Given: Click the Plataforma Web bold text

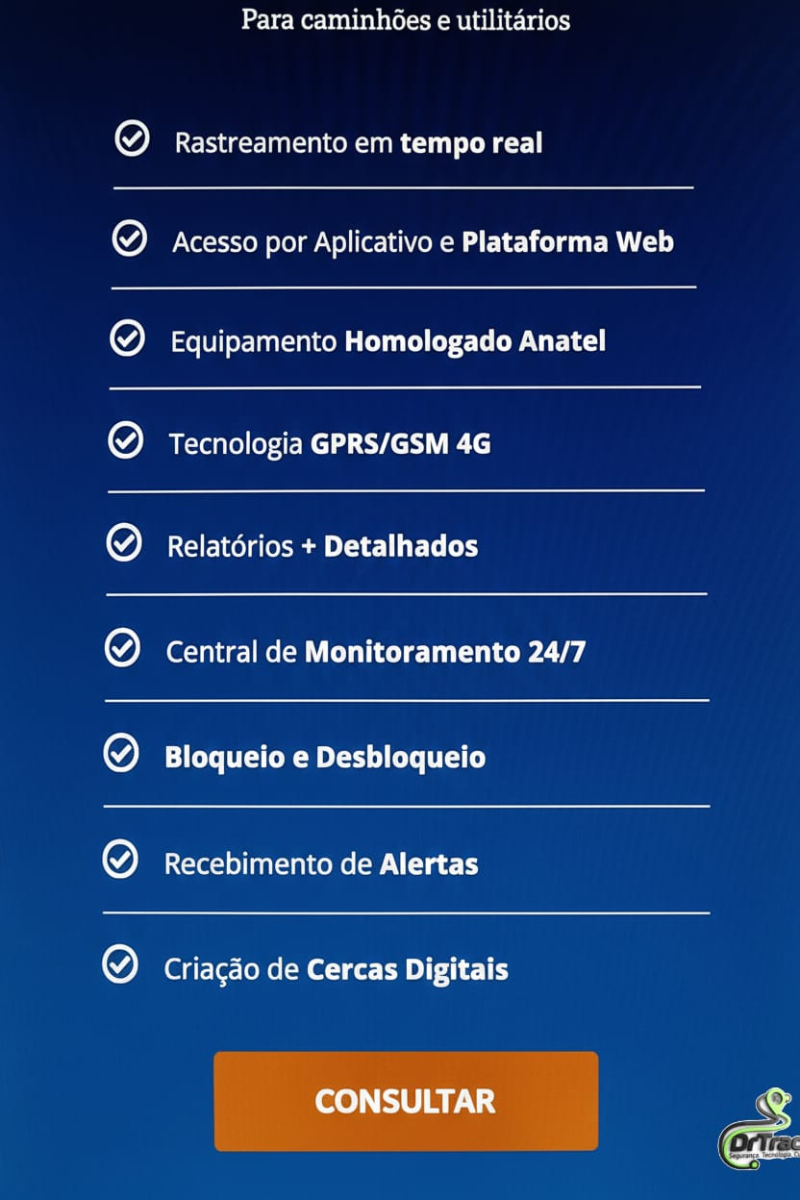Looking at the screenshot, I should (x=569, y=241).
